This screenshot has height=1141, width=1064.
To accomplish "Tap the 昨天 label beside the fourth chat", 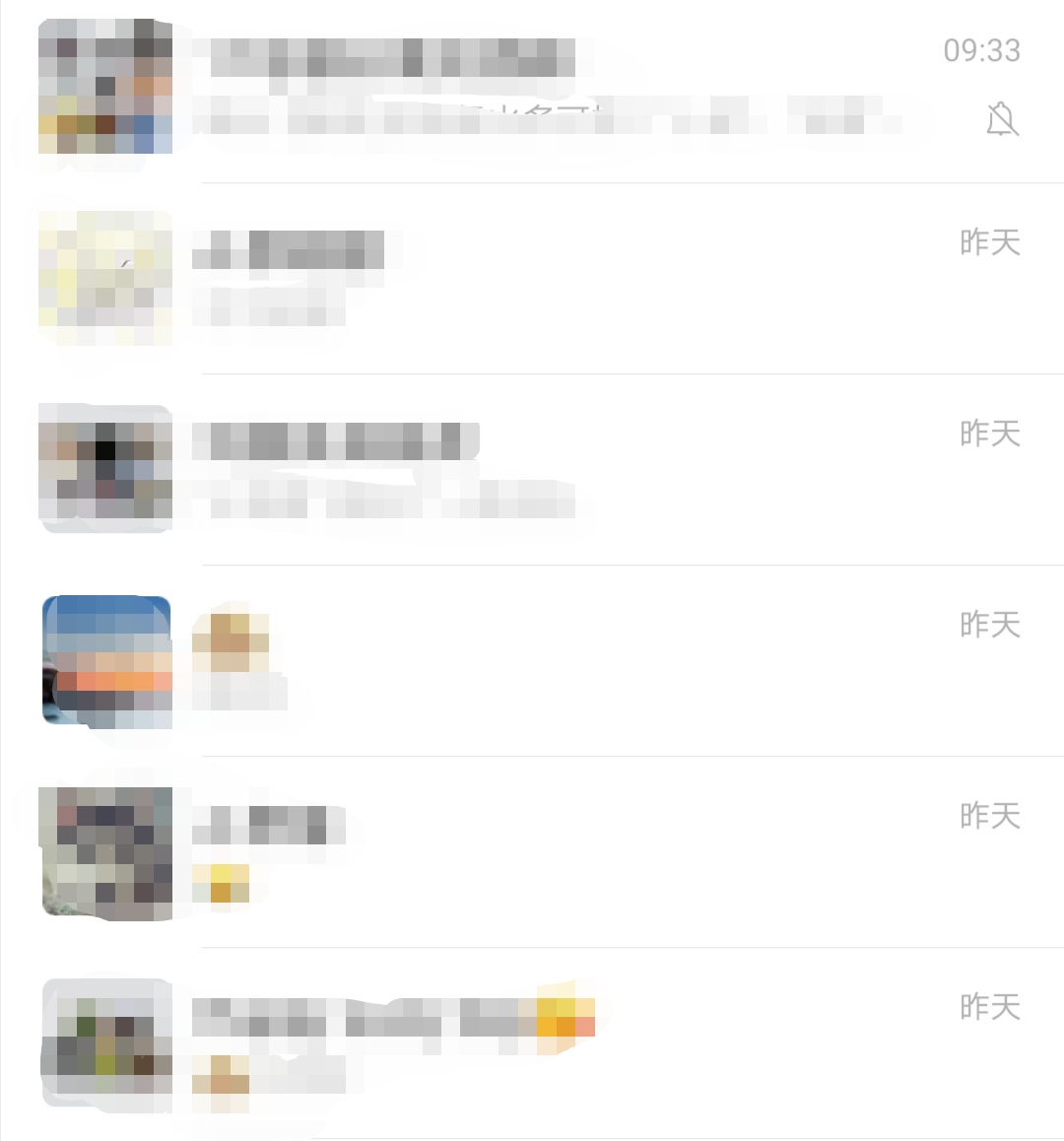I will click(990, 625).
